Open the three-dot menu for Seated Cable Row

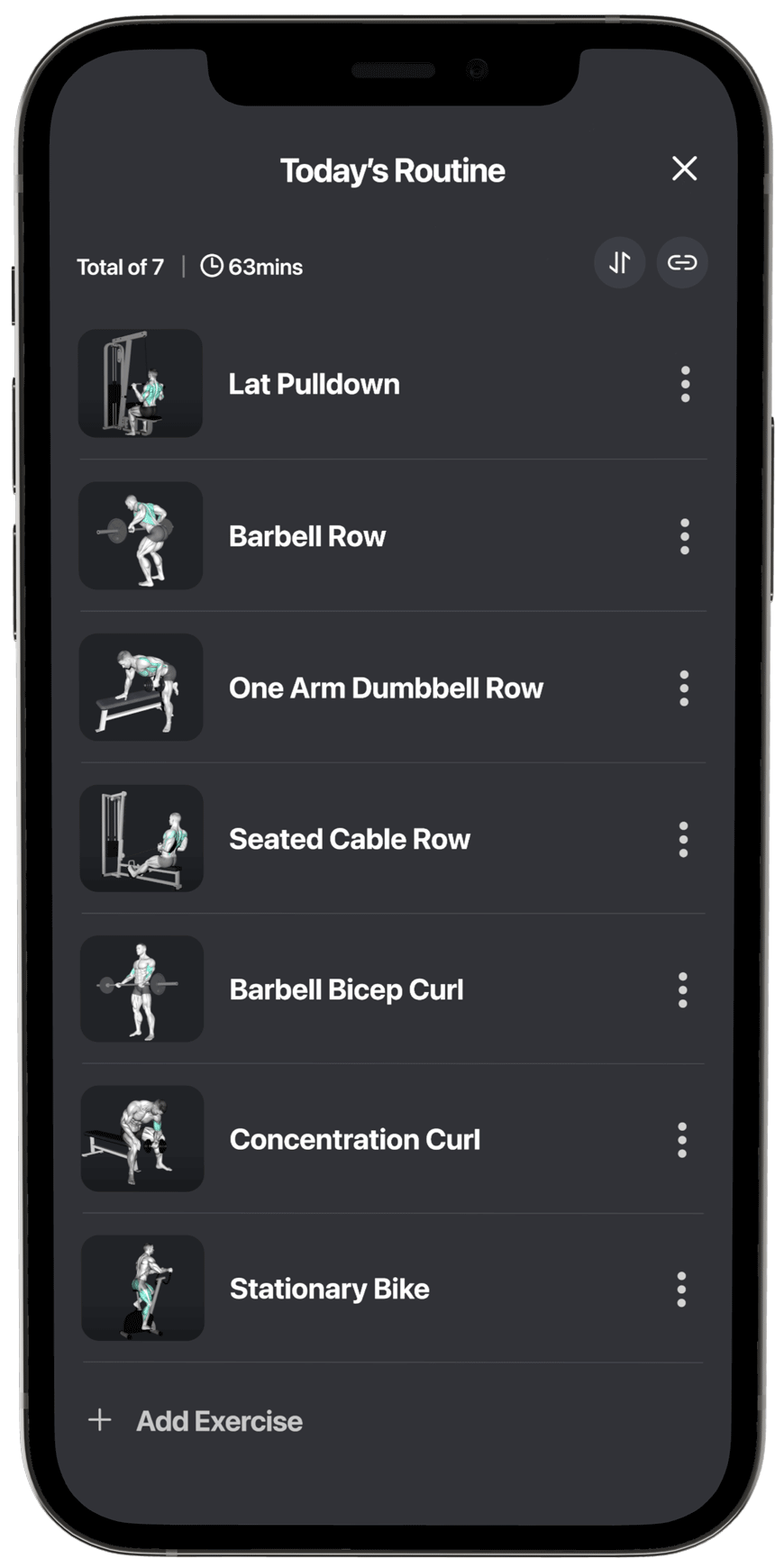click(x=684, y=839)
